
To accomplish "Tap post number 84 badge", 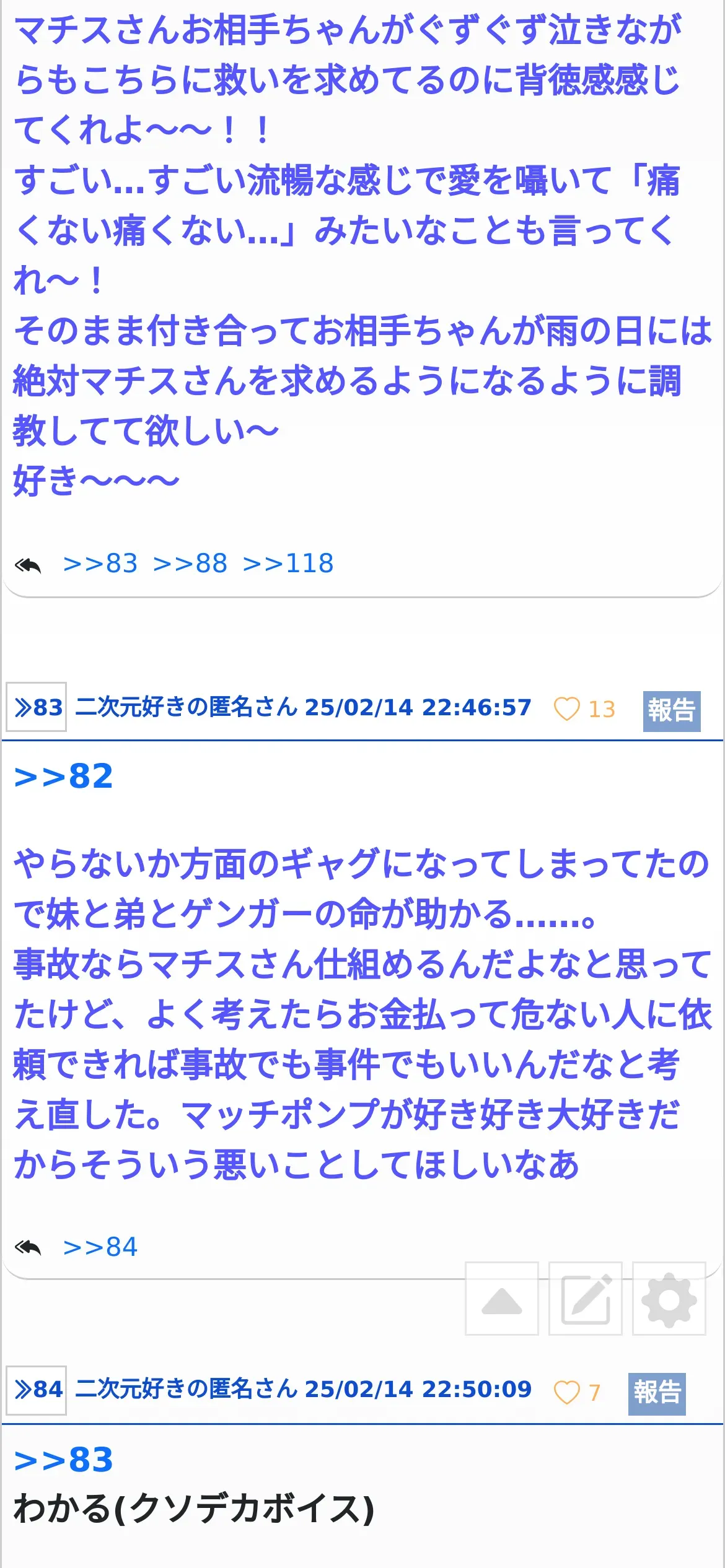I will tap(37, 1390).
